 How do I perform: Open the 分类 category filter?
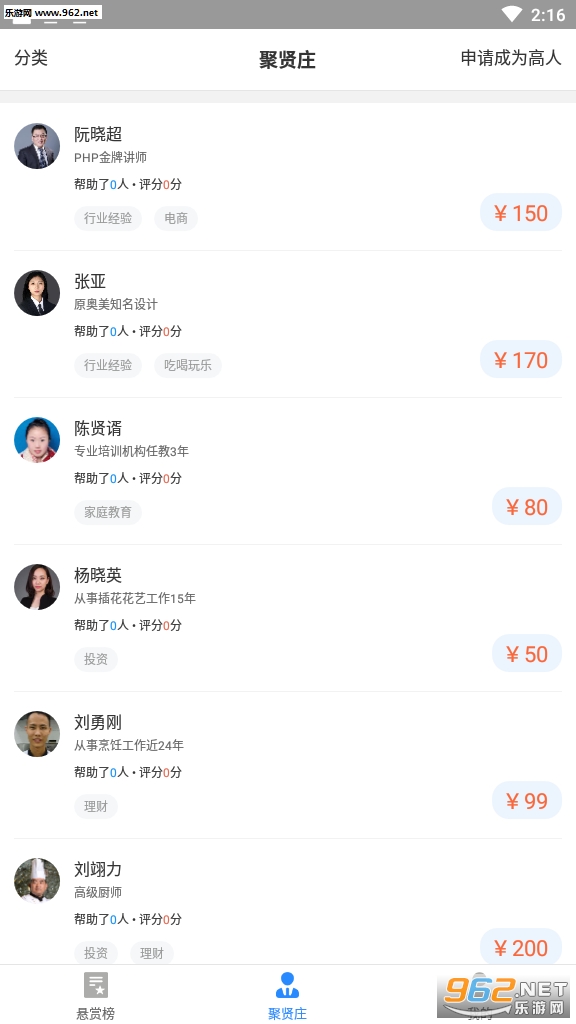point(31,58)
